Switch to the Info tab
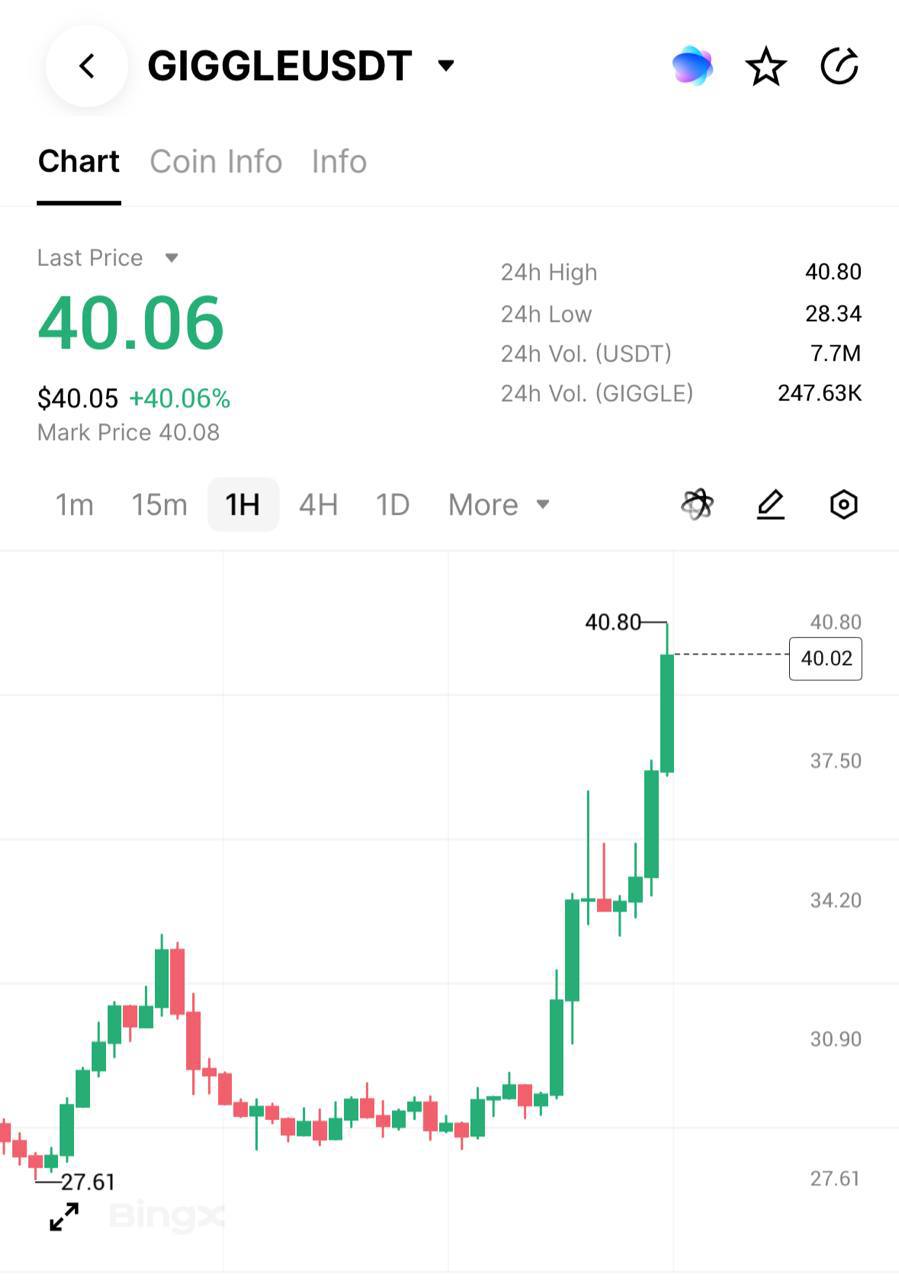This screenshot has width=899, height=1280. coord(339,162)
